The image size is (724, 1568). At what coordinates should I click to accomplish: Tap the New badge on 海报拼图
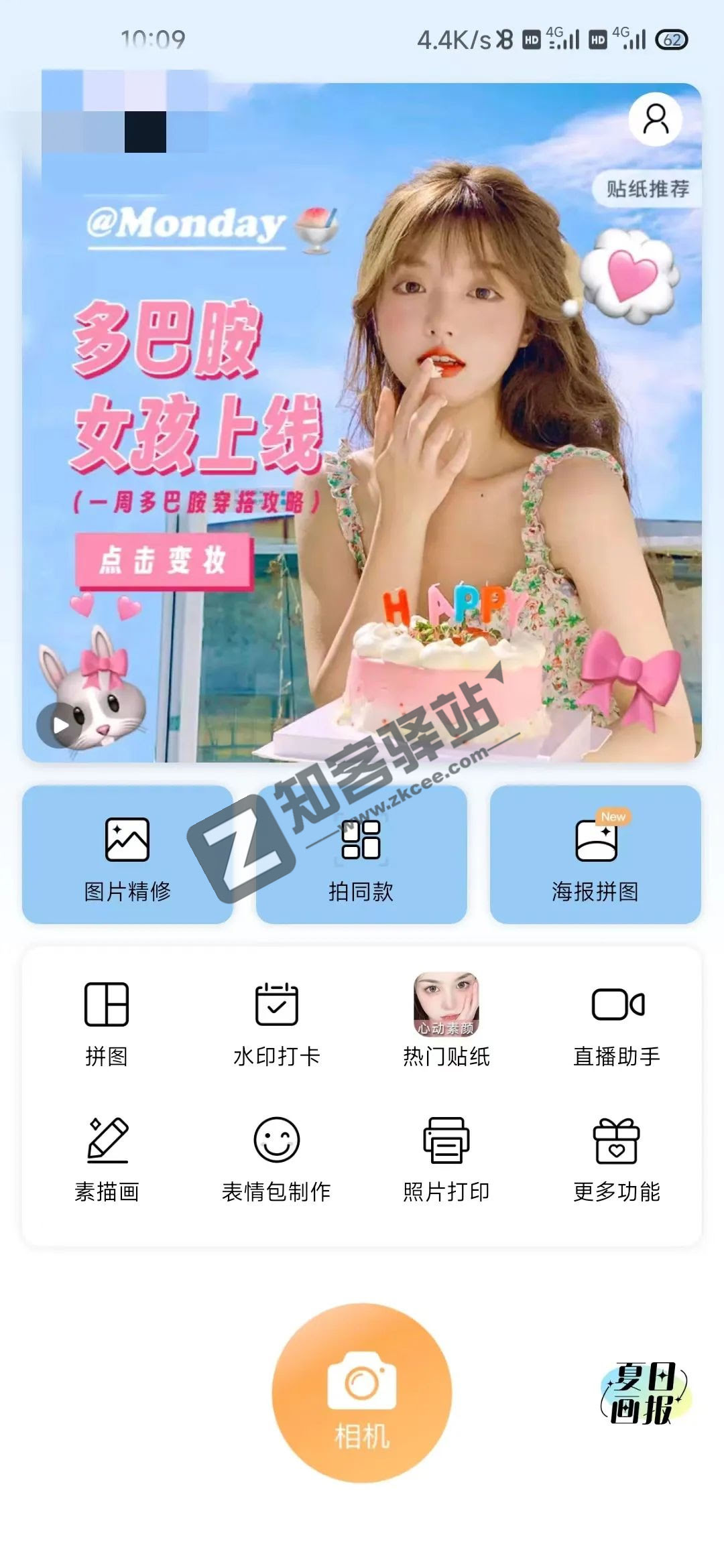click(x=615, y=818)
